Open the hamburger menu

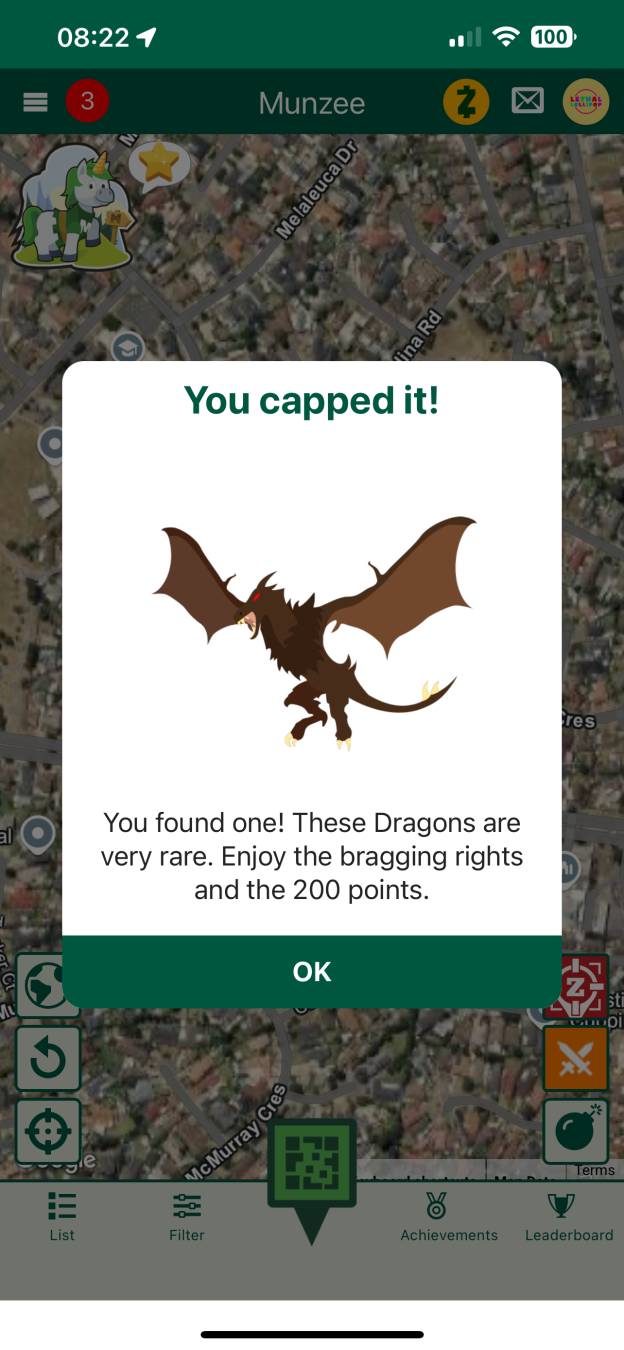pos(36,102)
